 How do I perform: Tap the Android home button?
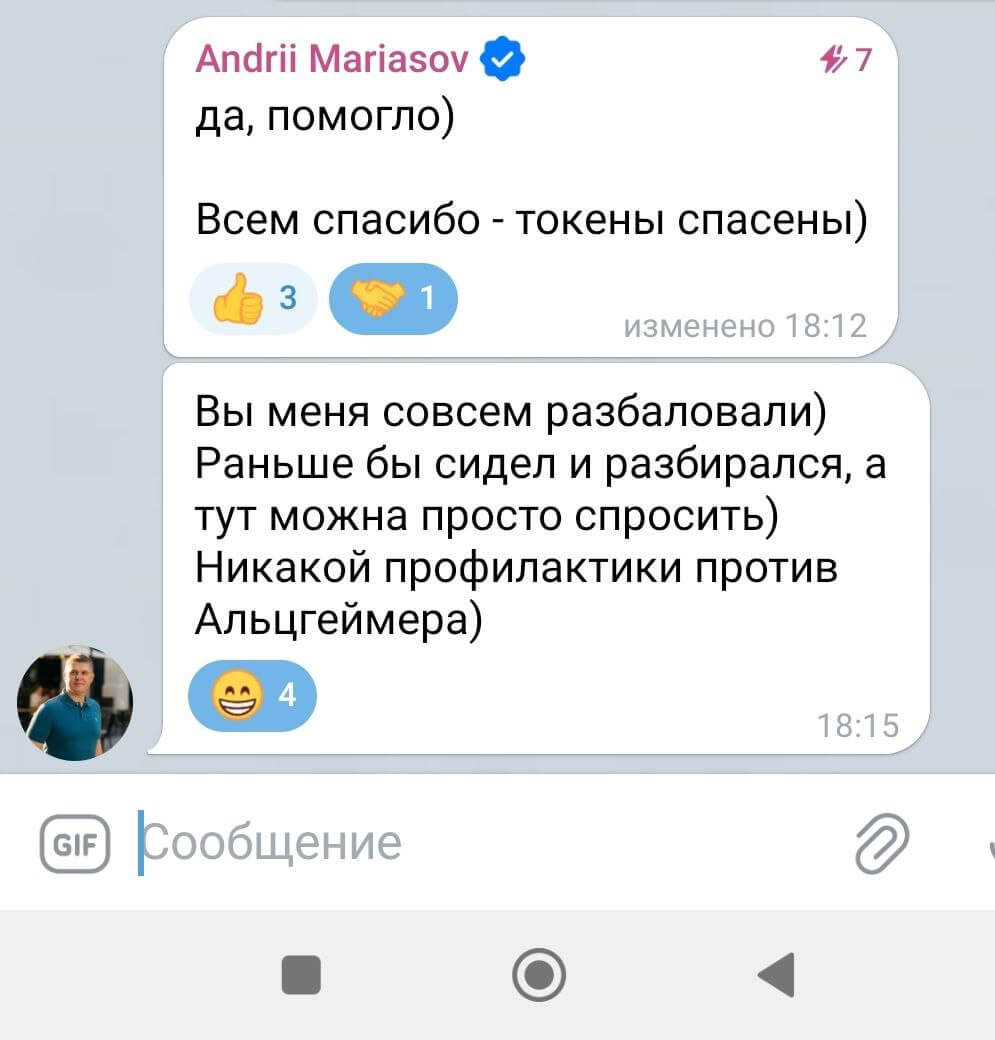pyautogui.click(x=539, y=974)
